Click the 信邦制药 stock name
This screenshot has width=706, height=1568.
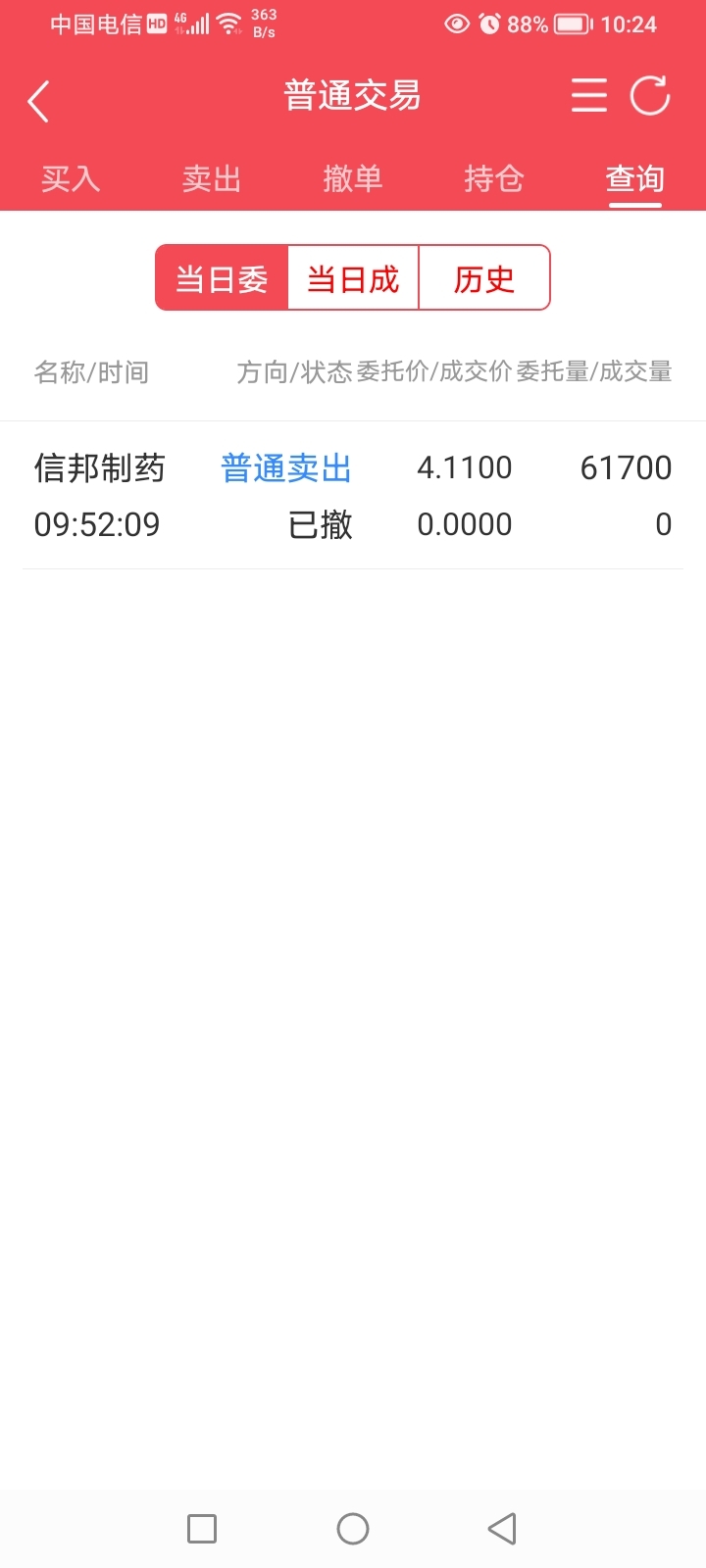pos(101,468)
